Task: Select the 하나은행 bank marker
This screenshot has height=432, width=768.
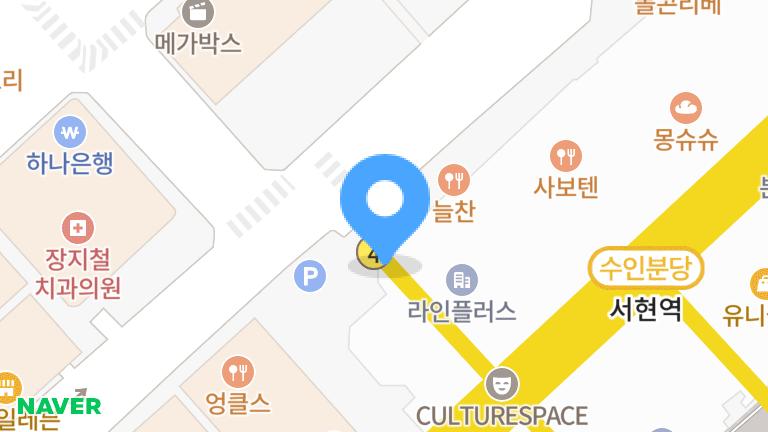Action: (x=70, y=133)
